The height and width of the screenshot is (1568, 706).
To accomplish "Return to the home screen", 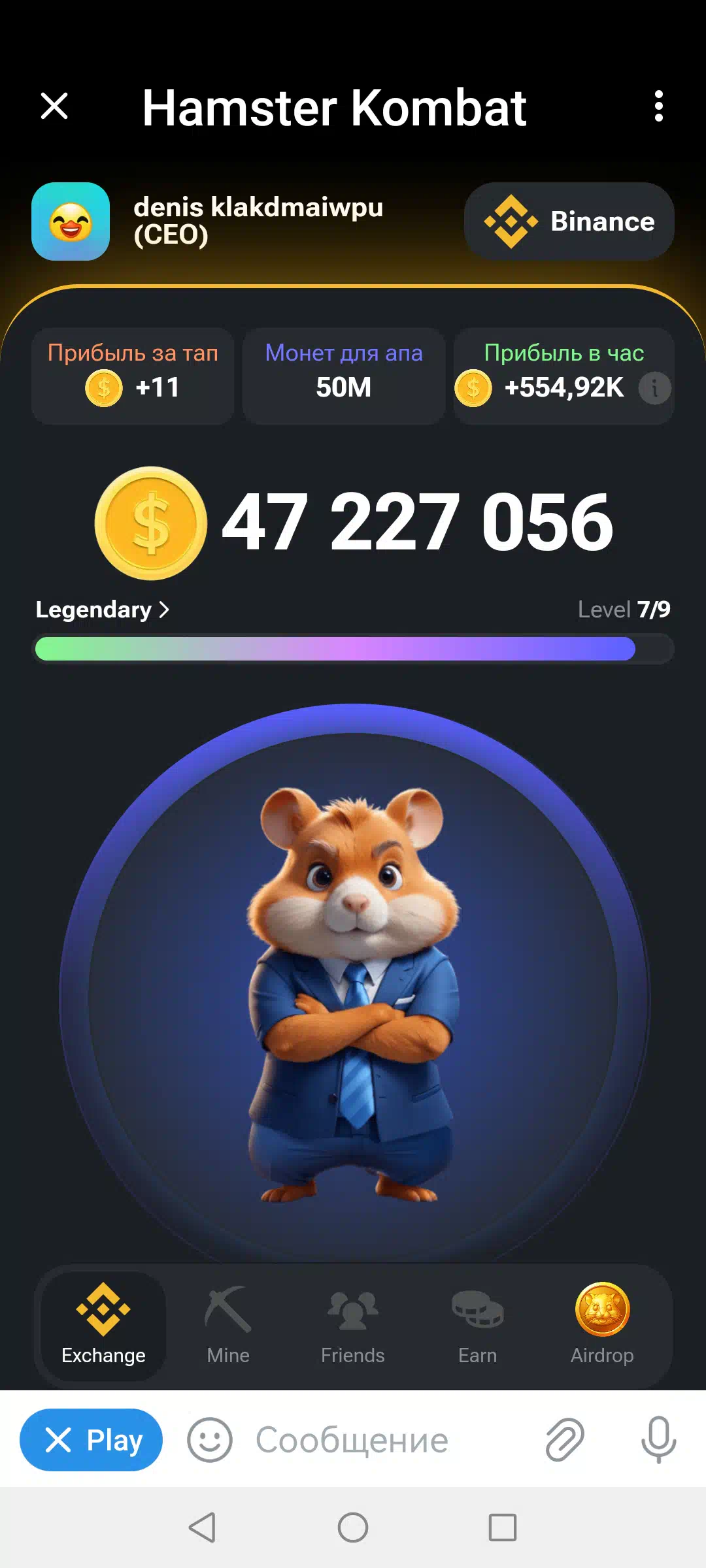I will 353,1527.
